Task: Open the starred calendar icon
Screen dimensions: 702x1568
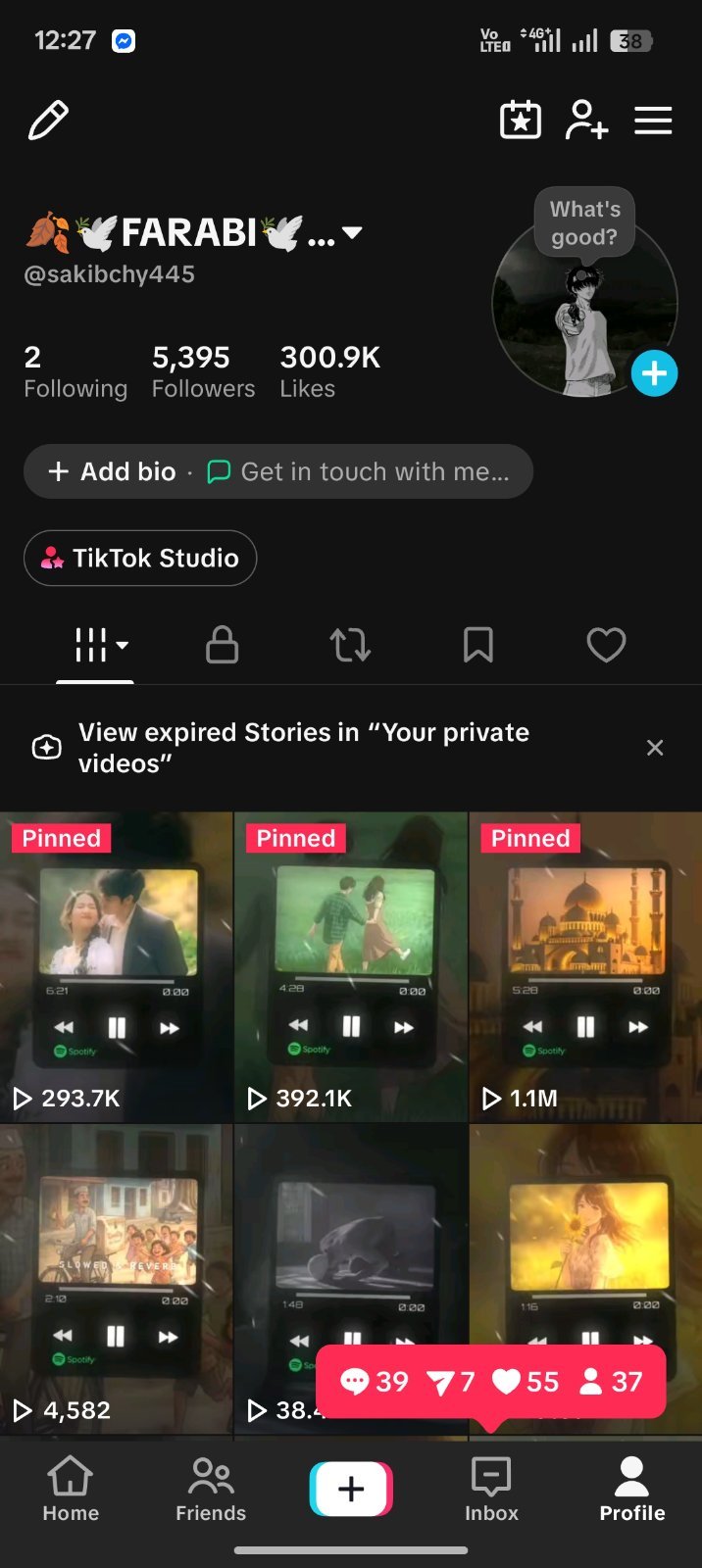Action: (521, 121)
